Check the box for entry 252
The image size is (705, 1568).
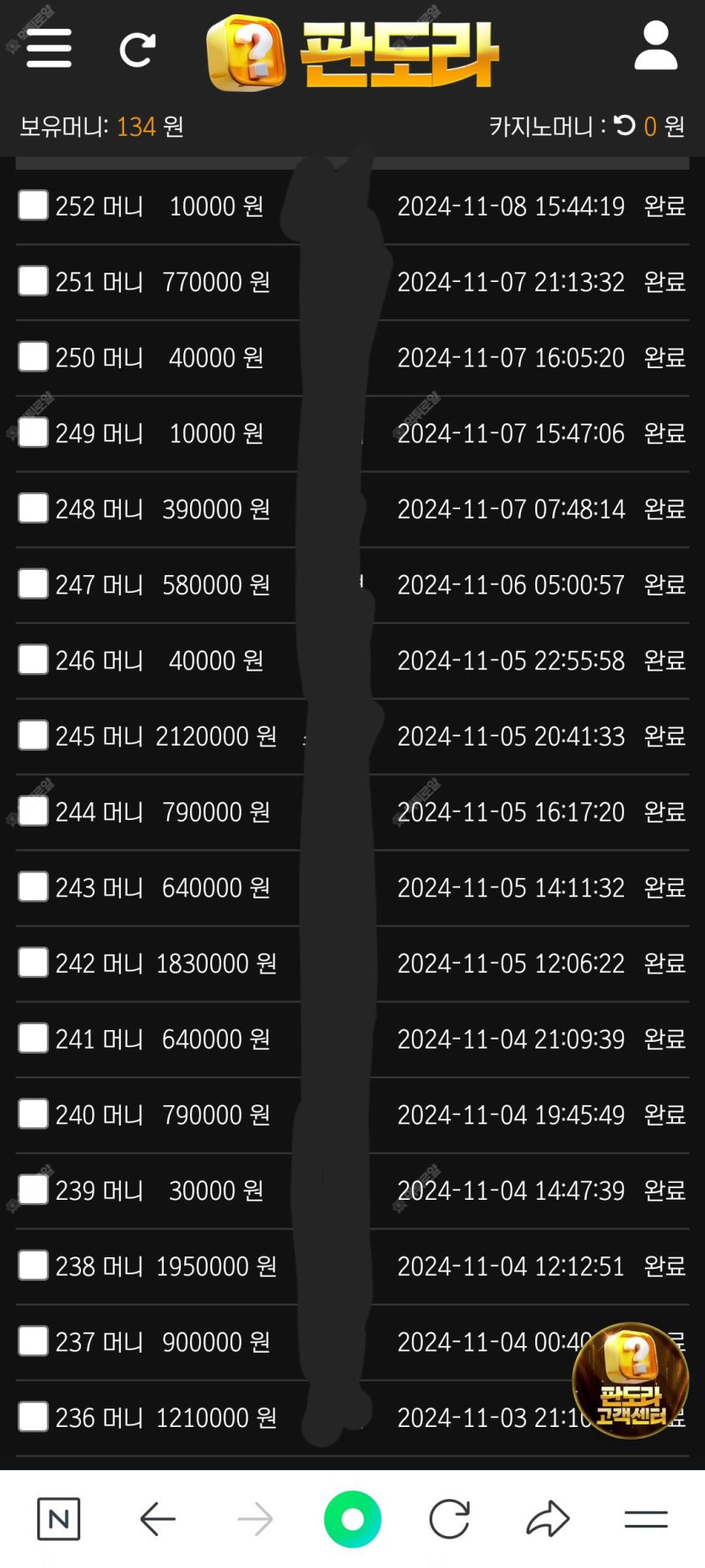point(33,205)
